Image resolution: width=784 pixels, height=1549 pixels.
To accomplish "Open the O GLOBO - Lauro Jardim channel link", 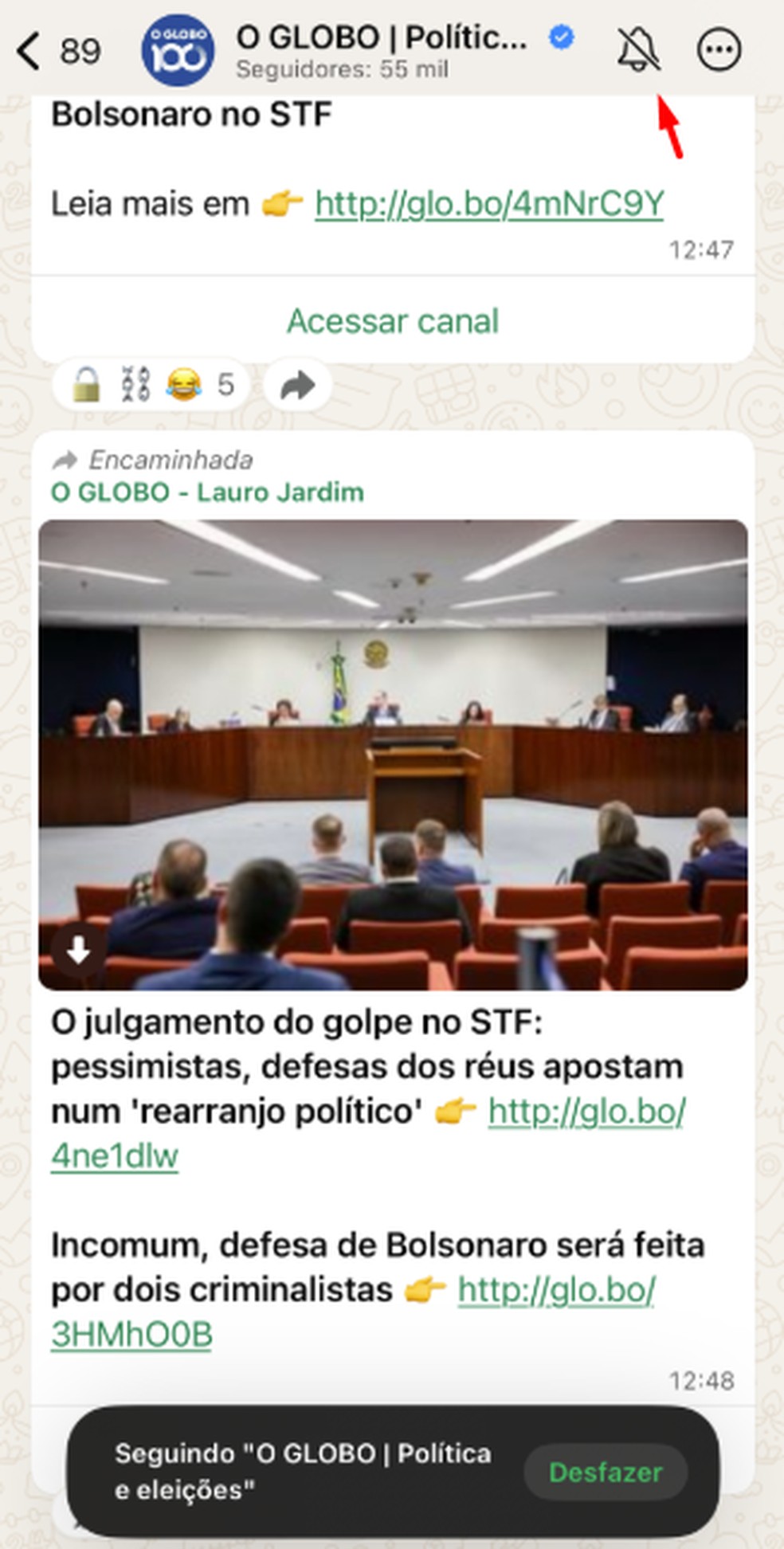I will [x=207, y=492].
